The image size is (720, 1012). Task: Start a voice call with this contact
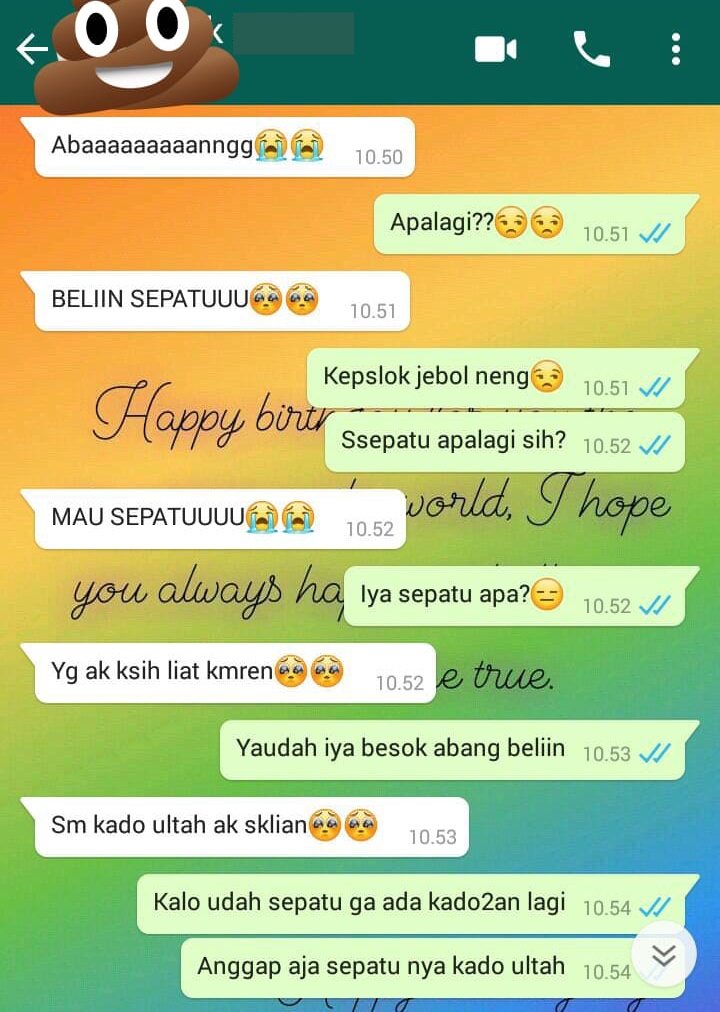591,49
